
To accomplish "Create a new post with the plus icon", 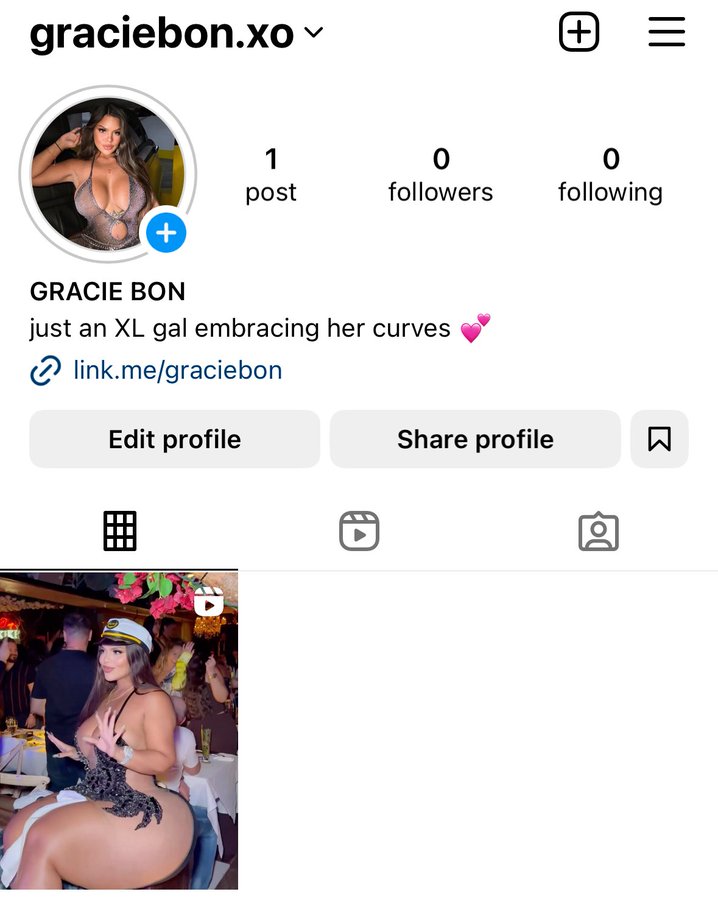I will 578,33.
